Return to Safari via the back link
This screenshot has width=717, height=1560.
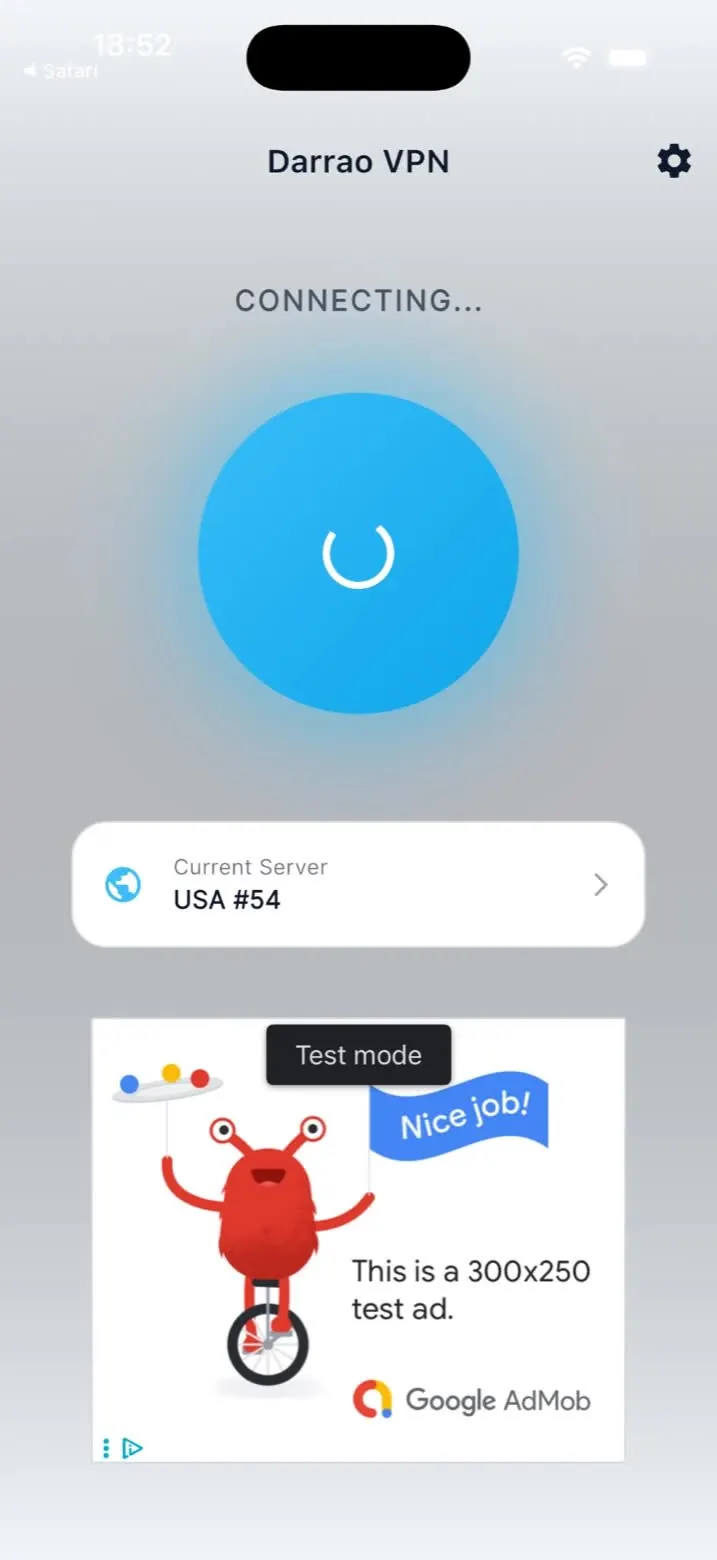(x=62, y=71)
